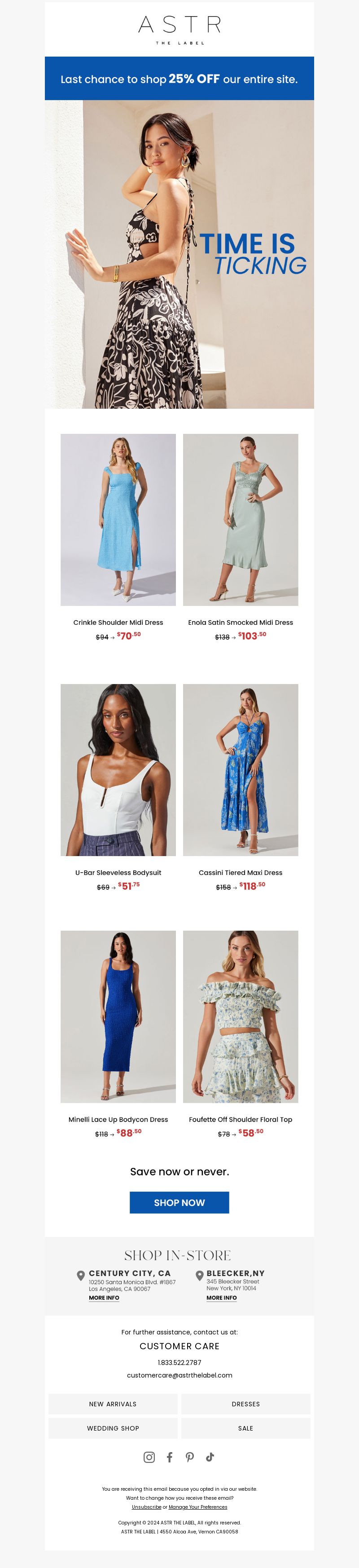
Task: Open More Info for Bleecker NY store
Action: pos(222,1298)
